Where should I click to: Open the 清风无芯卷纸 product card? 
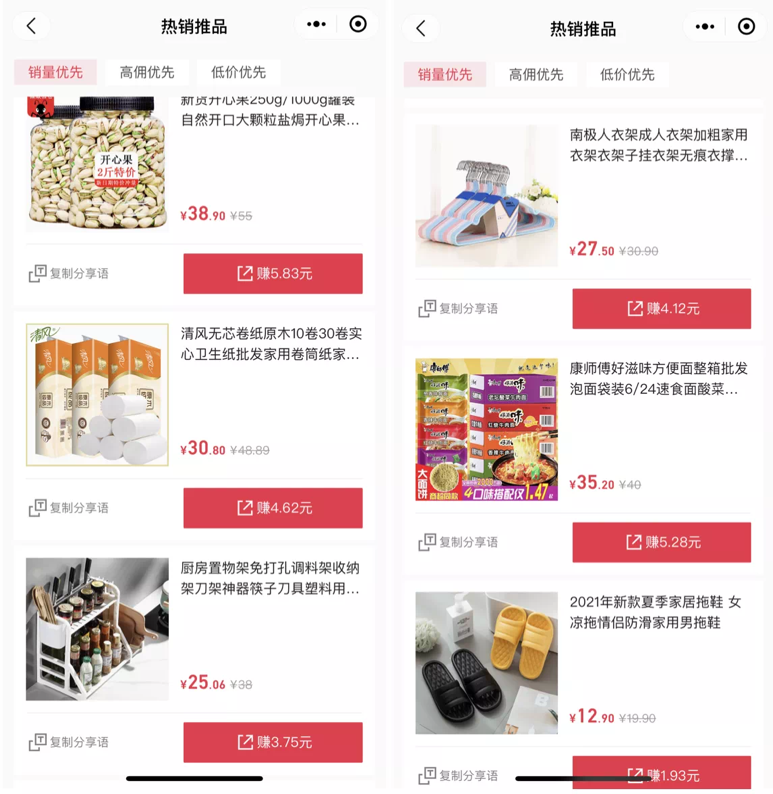(x=270, y=343)
